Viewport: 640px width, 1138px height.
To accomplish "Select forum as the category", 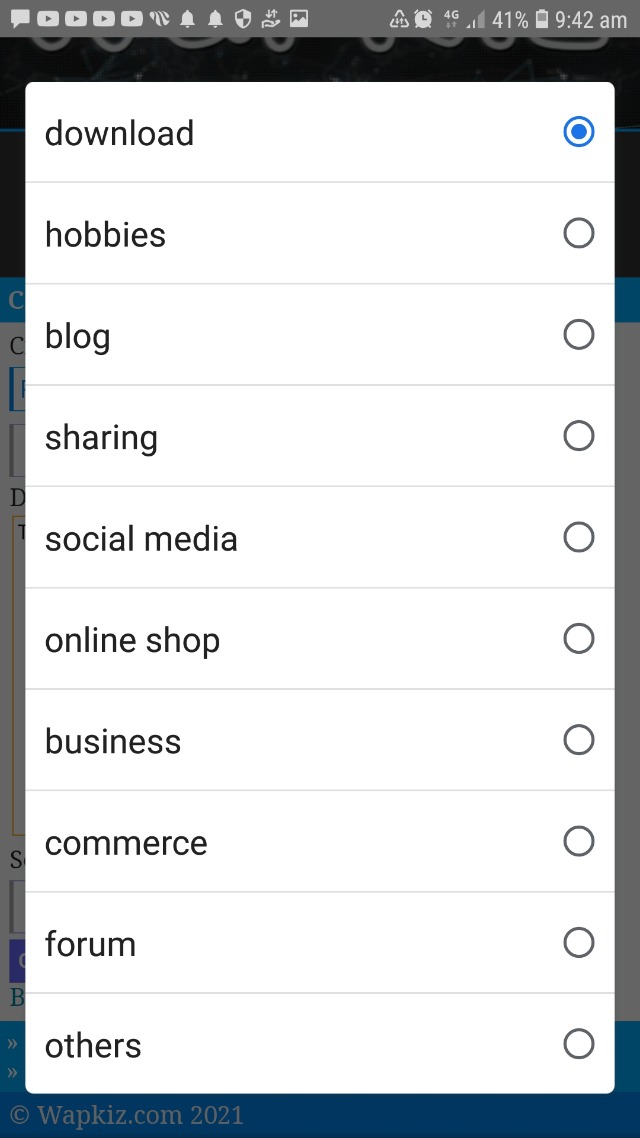I will [x=320, y=943].
